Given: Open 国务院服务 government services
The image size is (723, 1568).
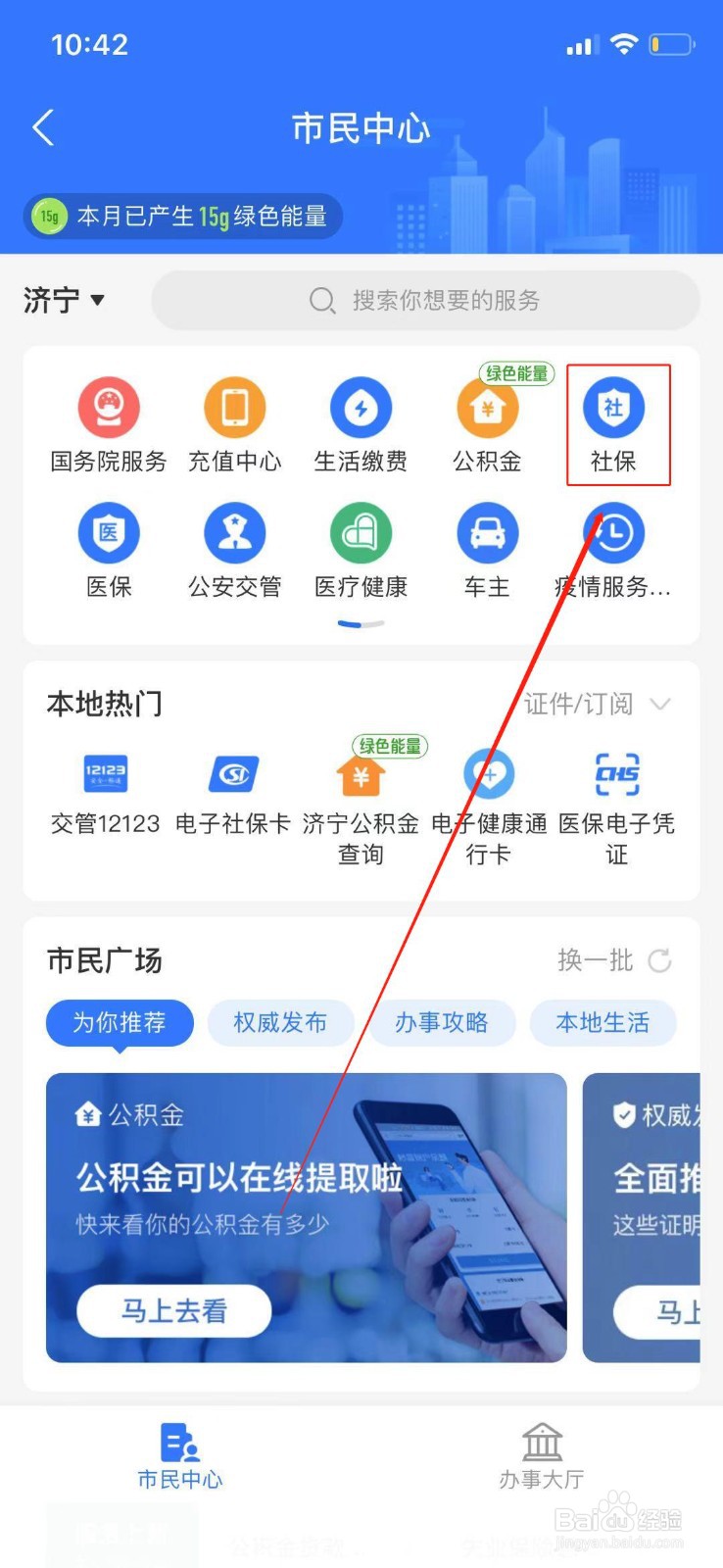Looking at the screenshot, I should [x=108, y=423].
